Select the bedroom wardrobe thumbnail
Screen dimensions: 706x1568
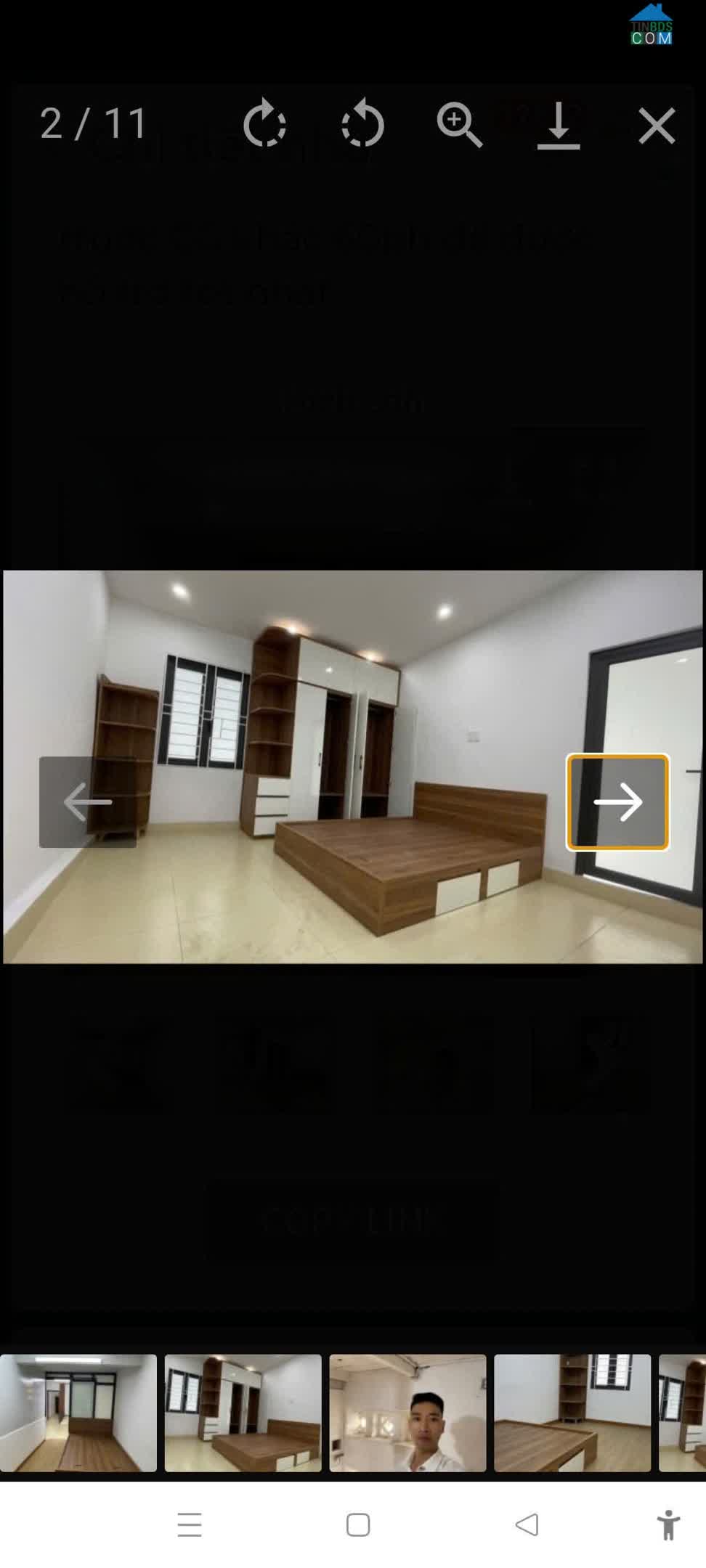coord(243,1412)
